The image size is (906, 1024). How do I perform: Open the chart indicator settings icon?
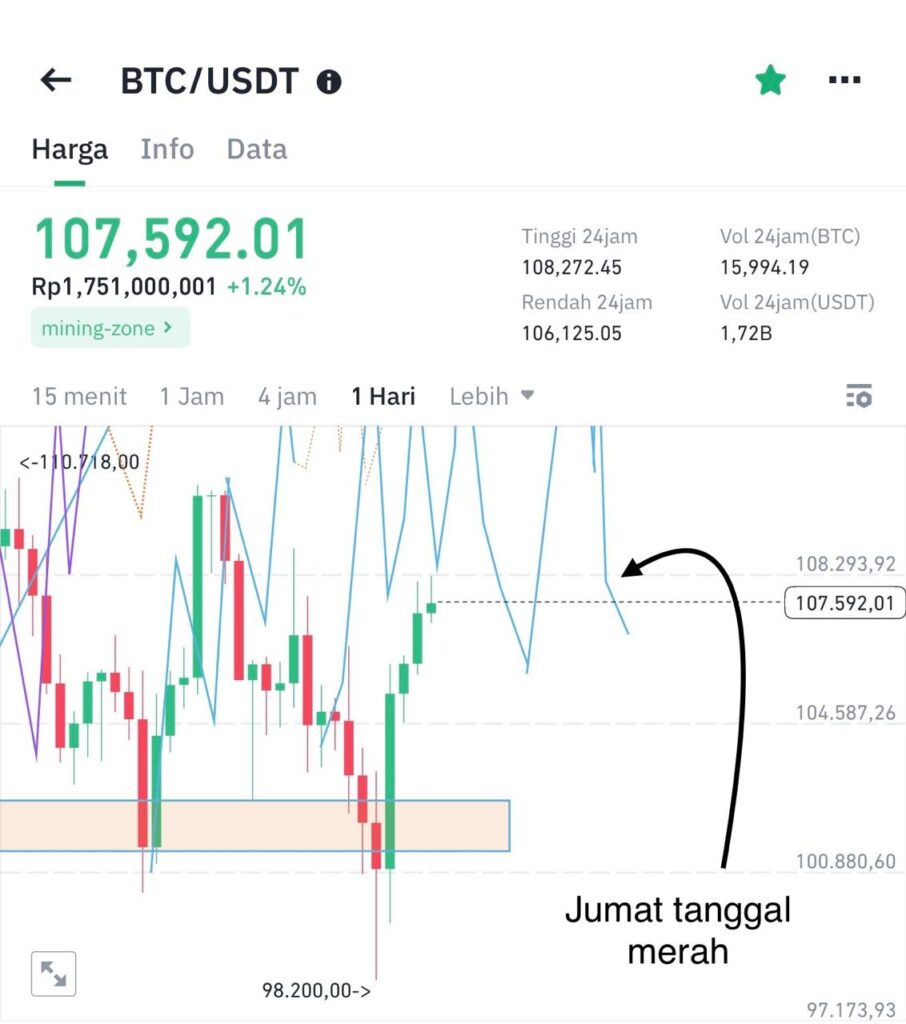858,396
